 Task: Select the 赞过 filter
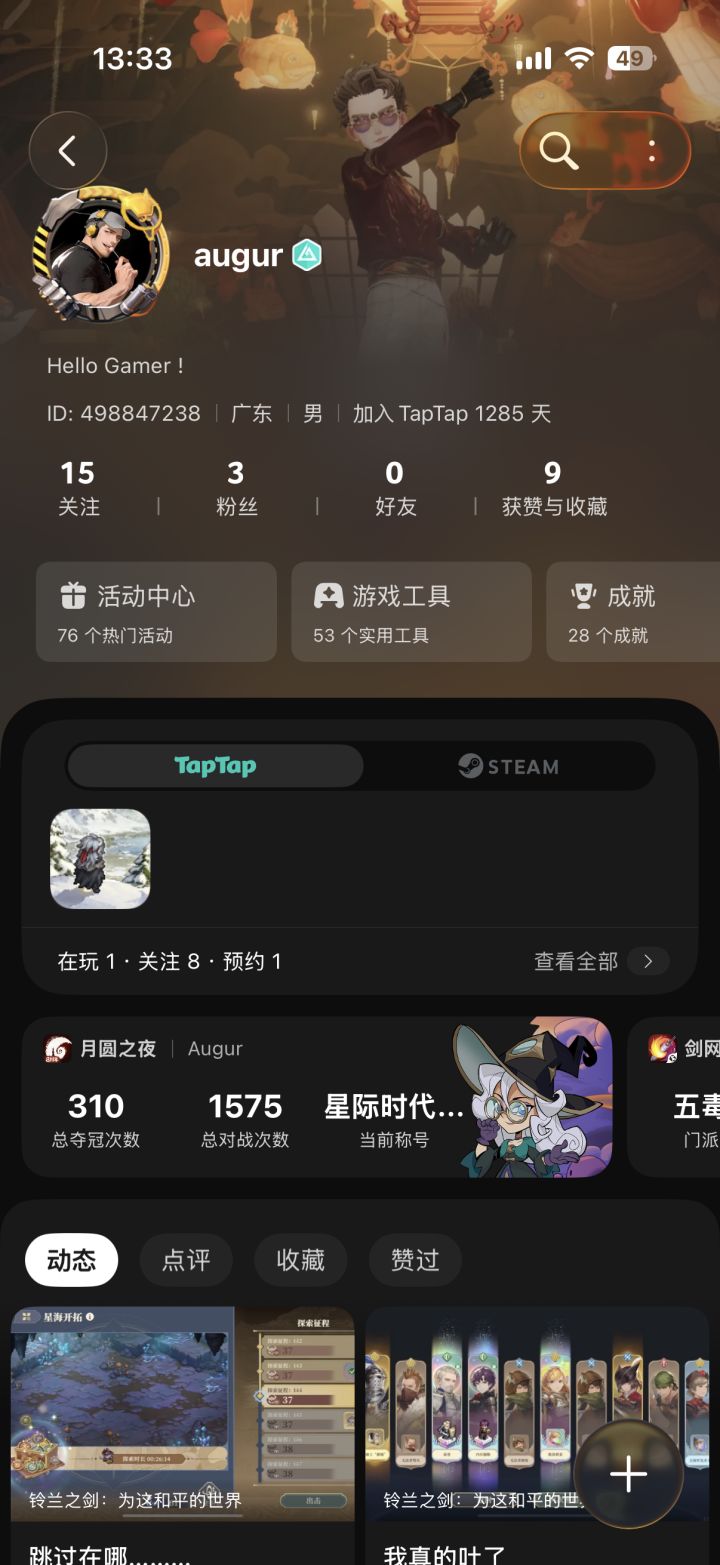coord(414,1259)
